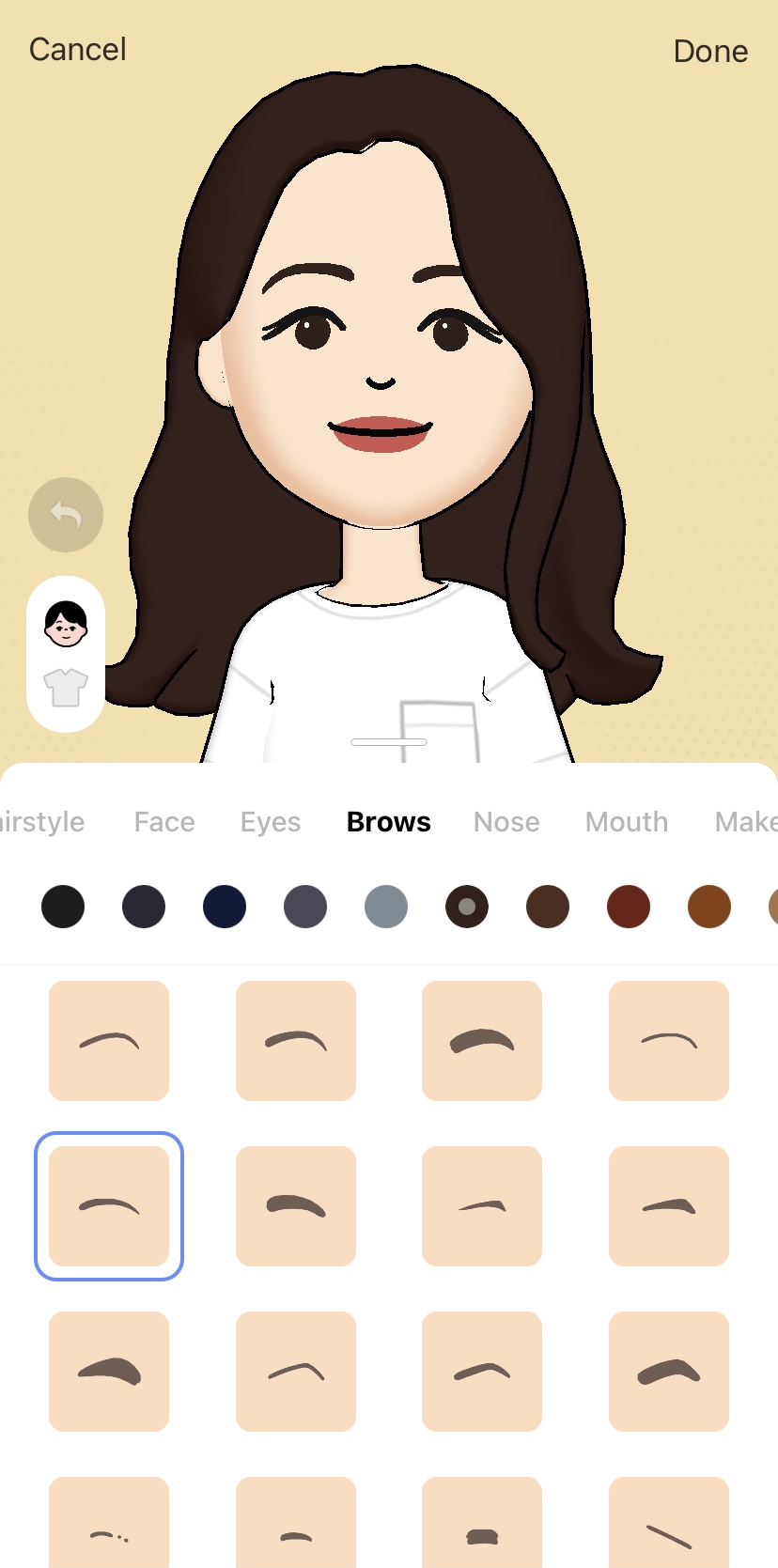778x1568 pixels.
Task: Select the dark red brow color swatch
Action: 628,906
